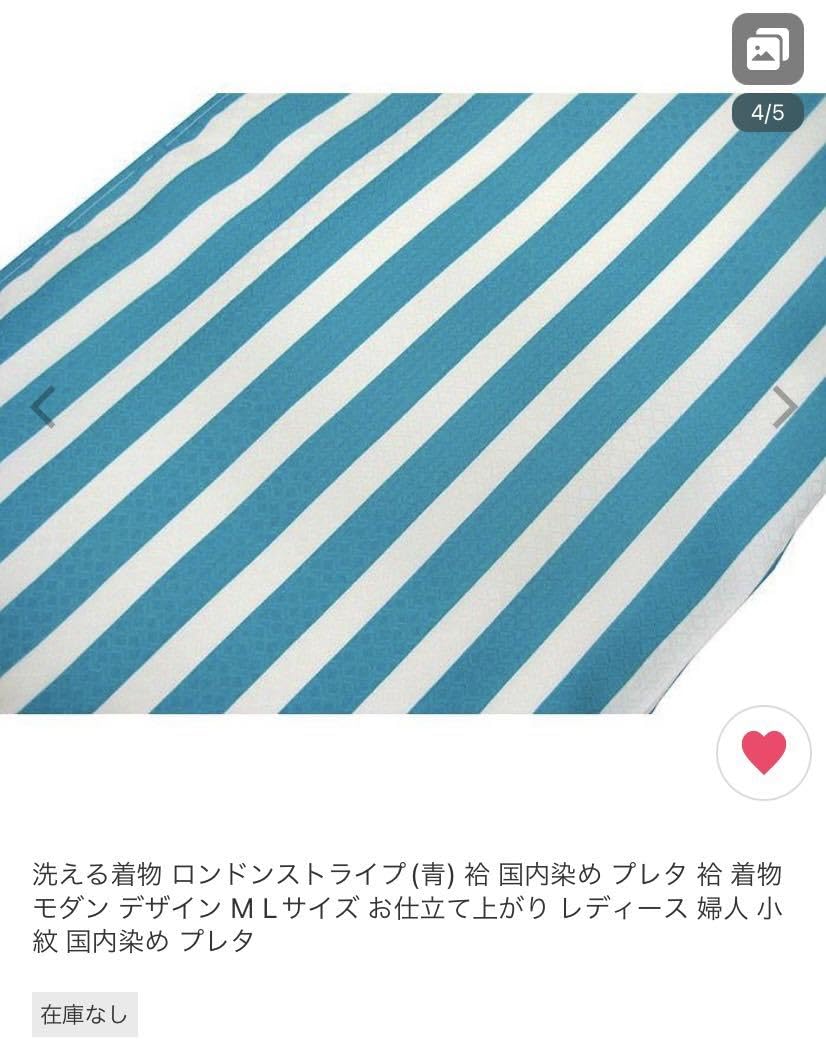826x1054 pixels.
Task: Show the next product photo
Action: 785,407
